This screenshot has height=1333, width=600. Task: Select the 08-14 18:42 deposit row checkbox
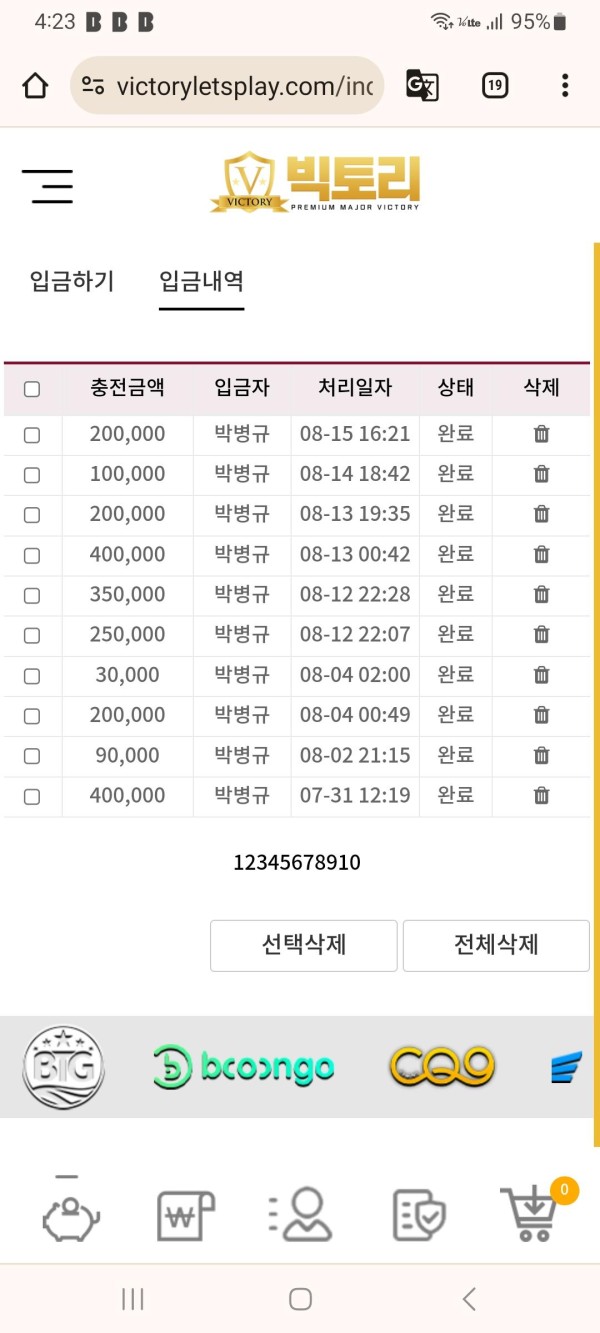pyautogui.click(x=32, y=475)
